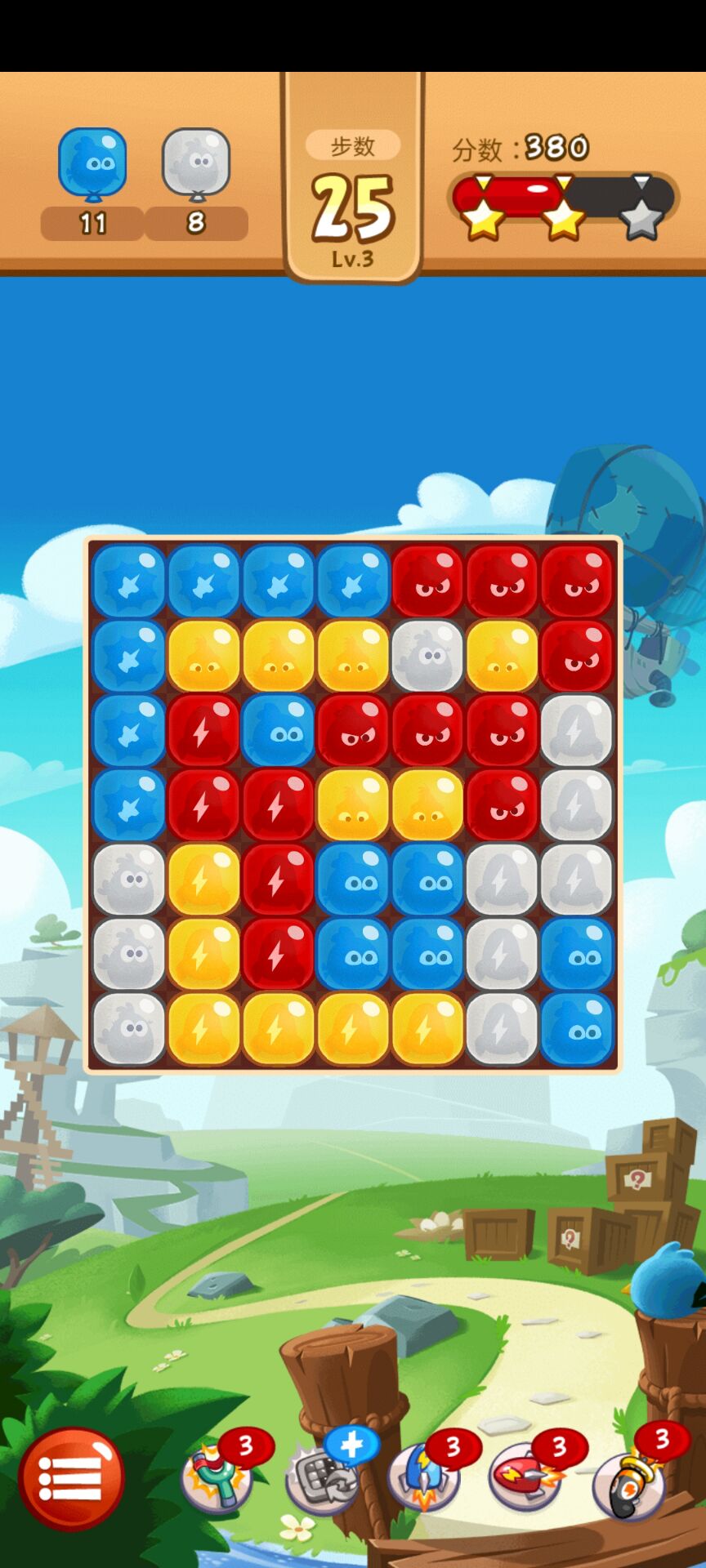Open the red game menu button
Image resolution: width=706 pixels, height=1568 pixels.
(71, 1477)
